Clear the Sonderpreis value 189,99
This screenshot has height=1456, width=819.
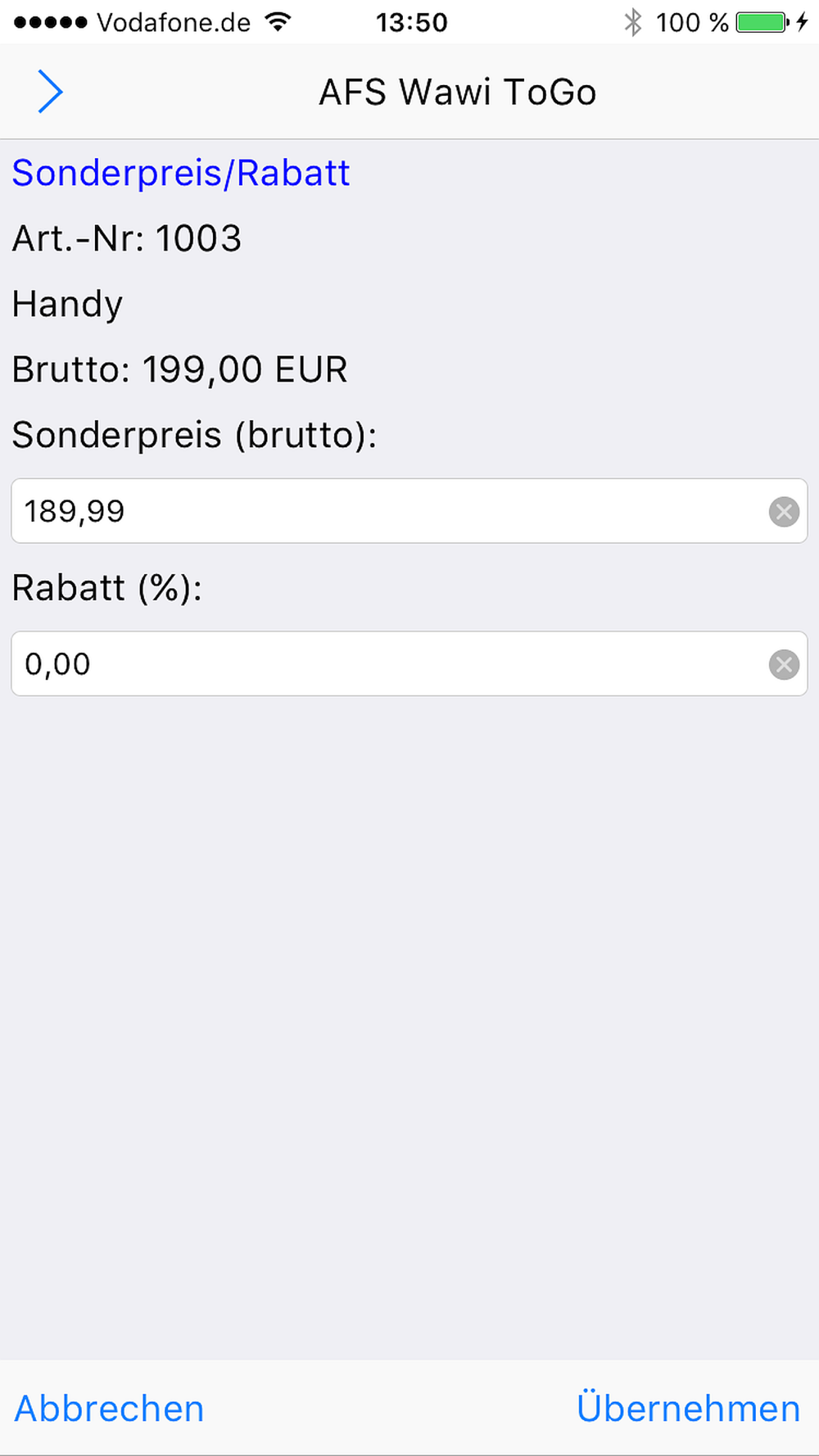(784, 512)
